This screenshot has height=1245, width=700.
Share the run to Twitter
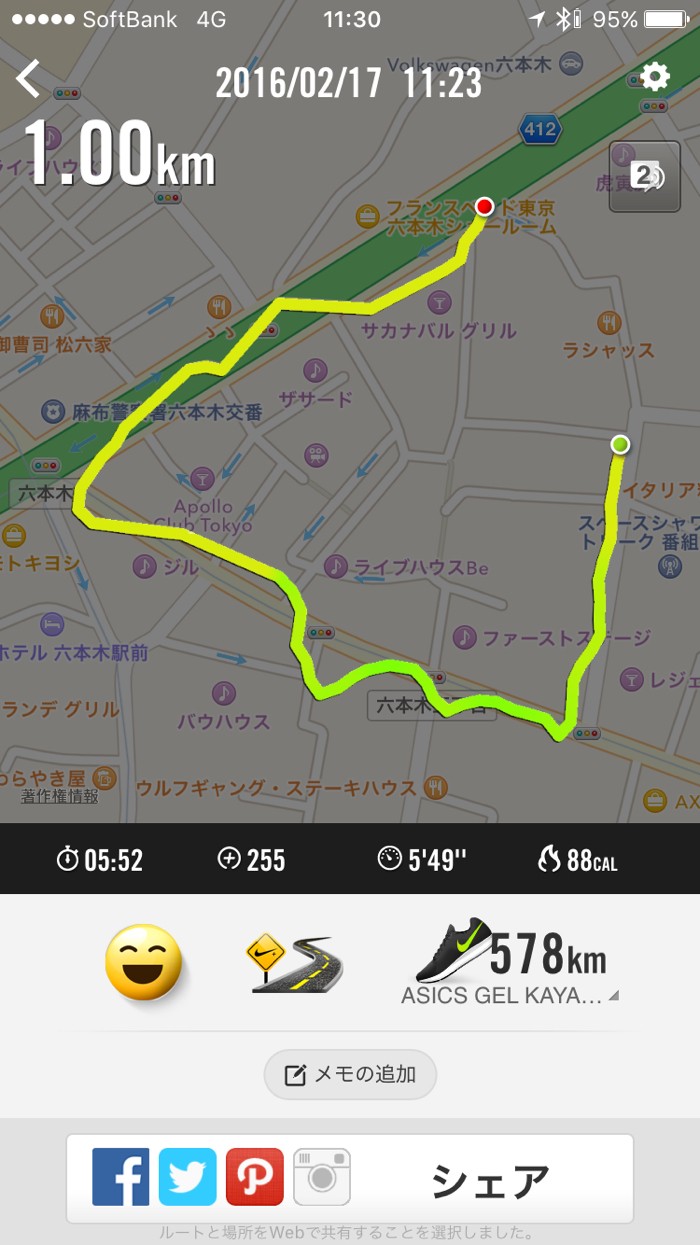pos(187,1177)
